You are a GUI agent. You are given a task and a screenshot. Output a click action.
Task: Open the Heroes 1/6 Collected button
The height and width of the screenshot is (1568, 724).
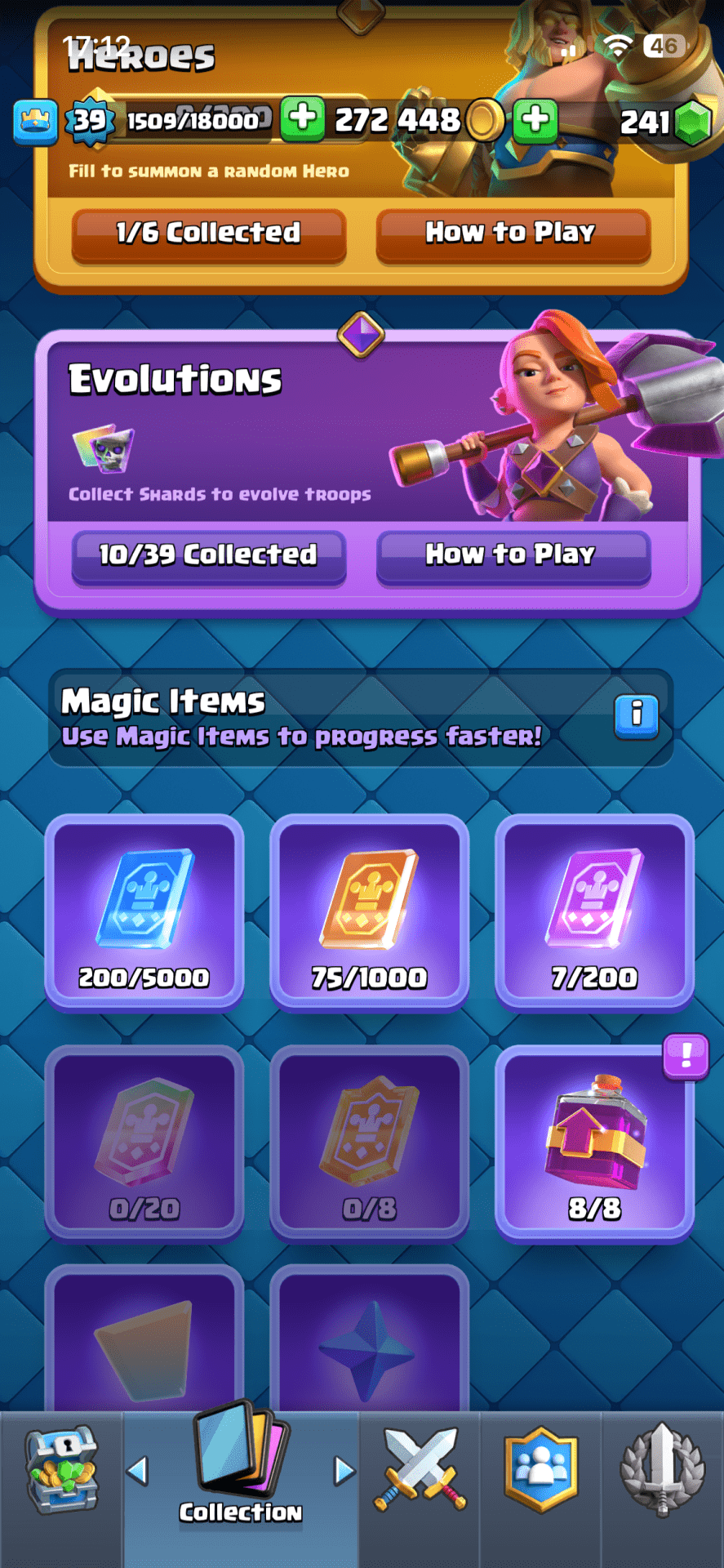click(x=209, y=234)
